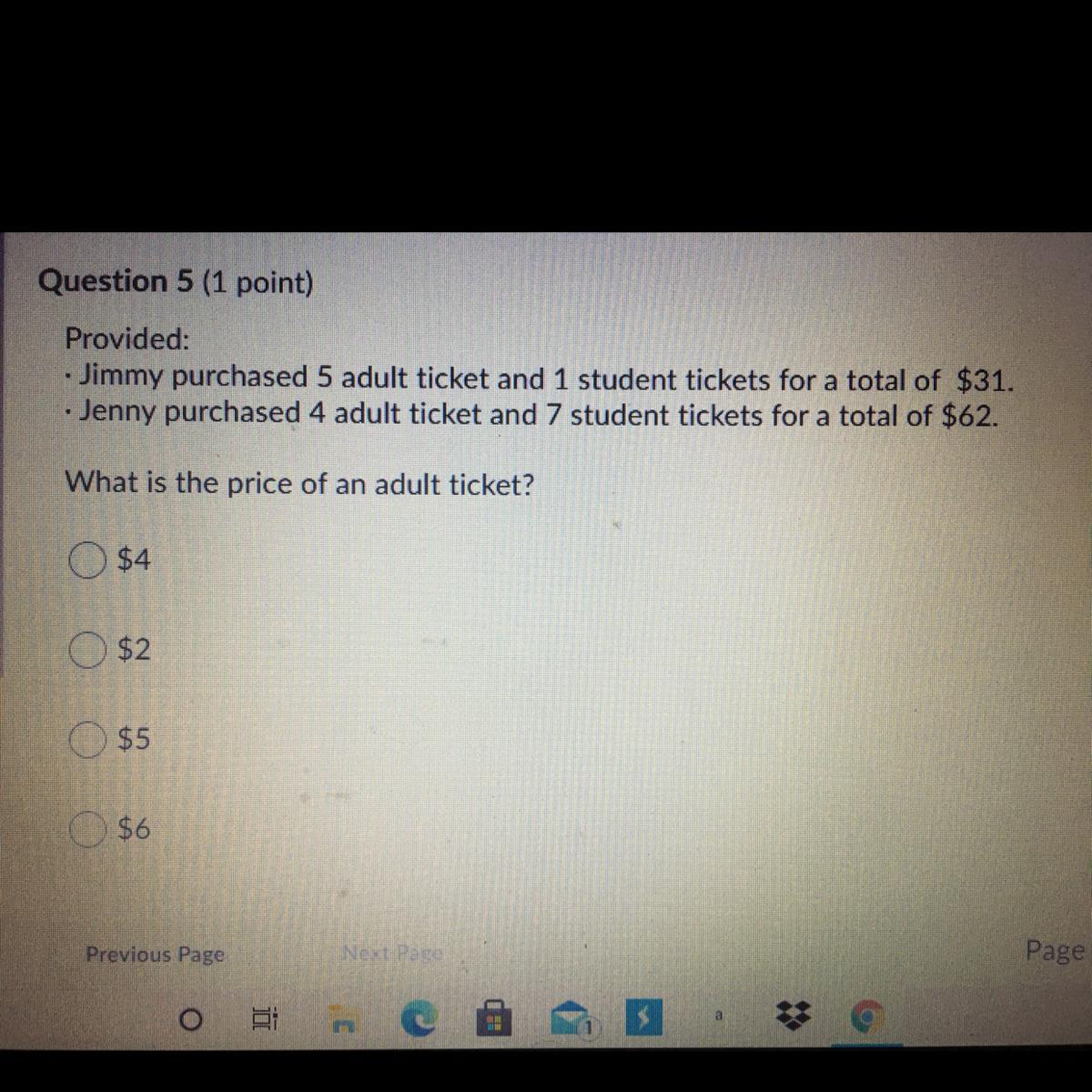The height and width of the screenshot is (1092, 1092).
Task: Go back to Previous Page
Action: tap(155, 955)
